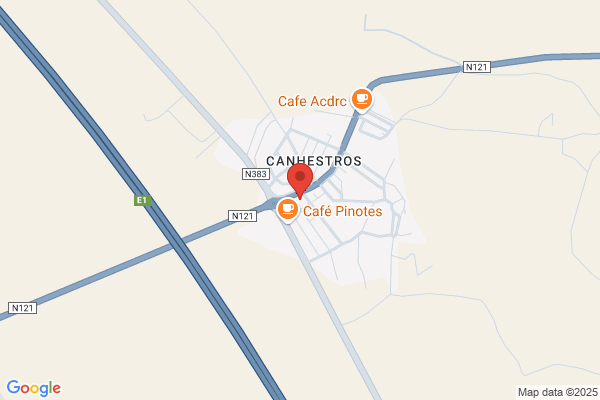Tap the red location pin in Canhestros

[300, 180]
